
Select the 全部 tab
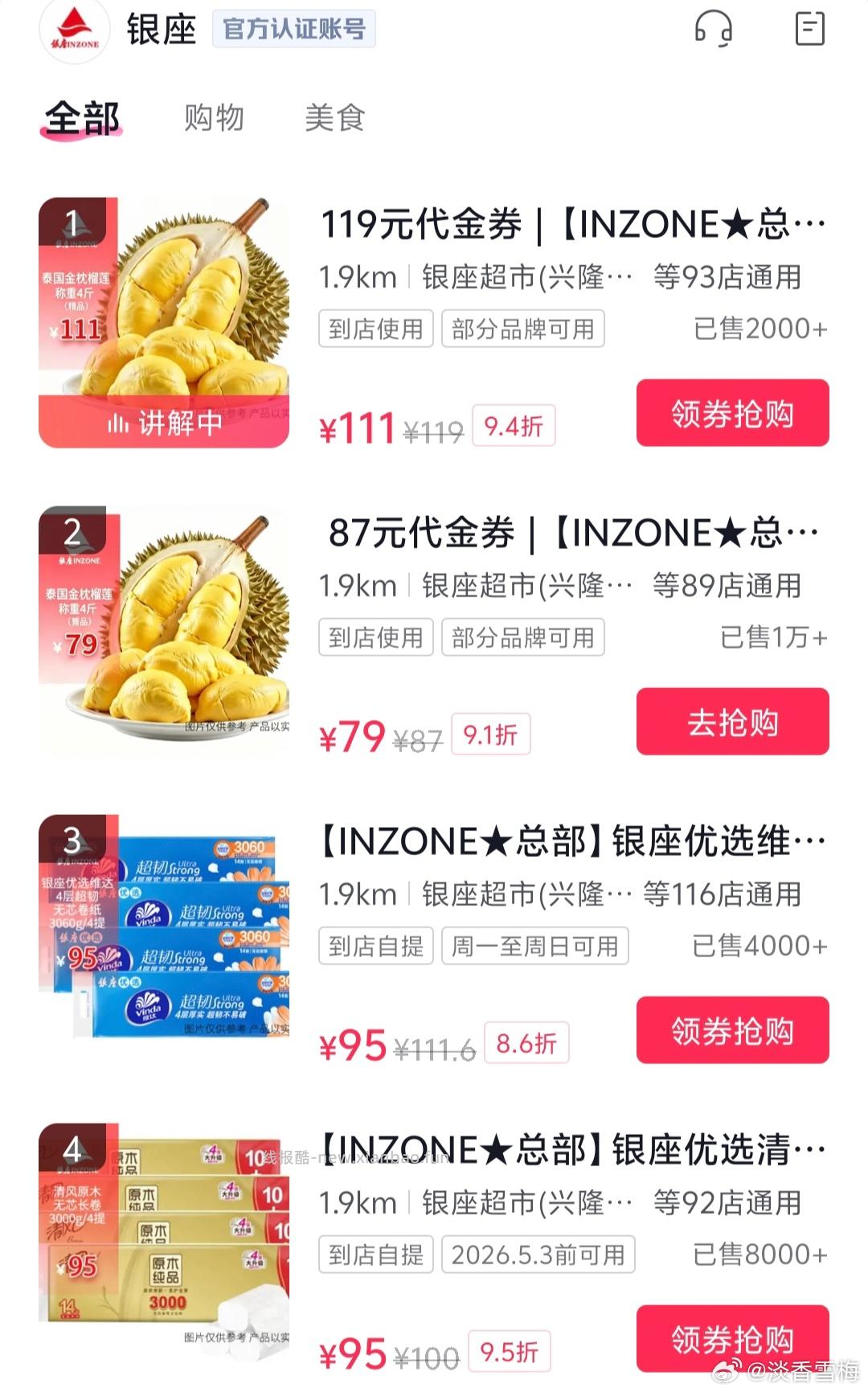[x=83, y=118]
